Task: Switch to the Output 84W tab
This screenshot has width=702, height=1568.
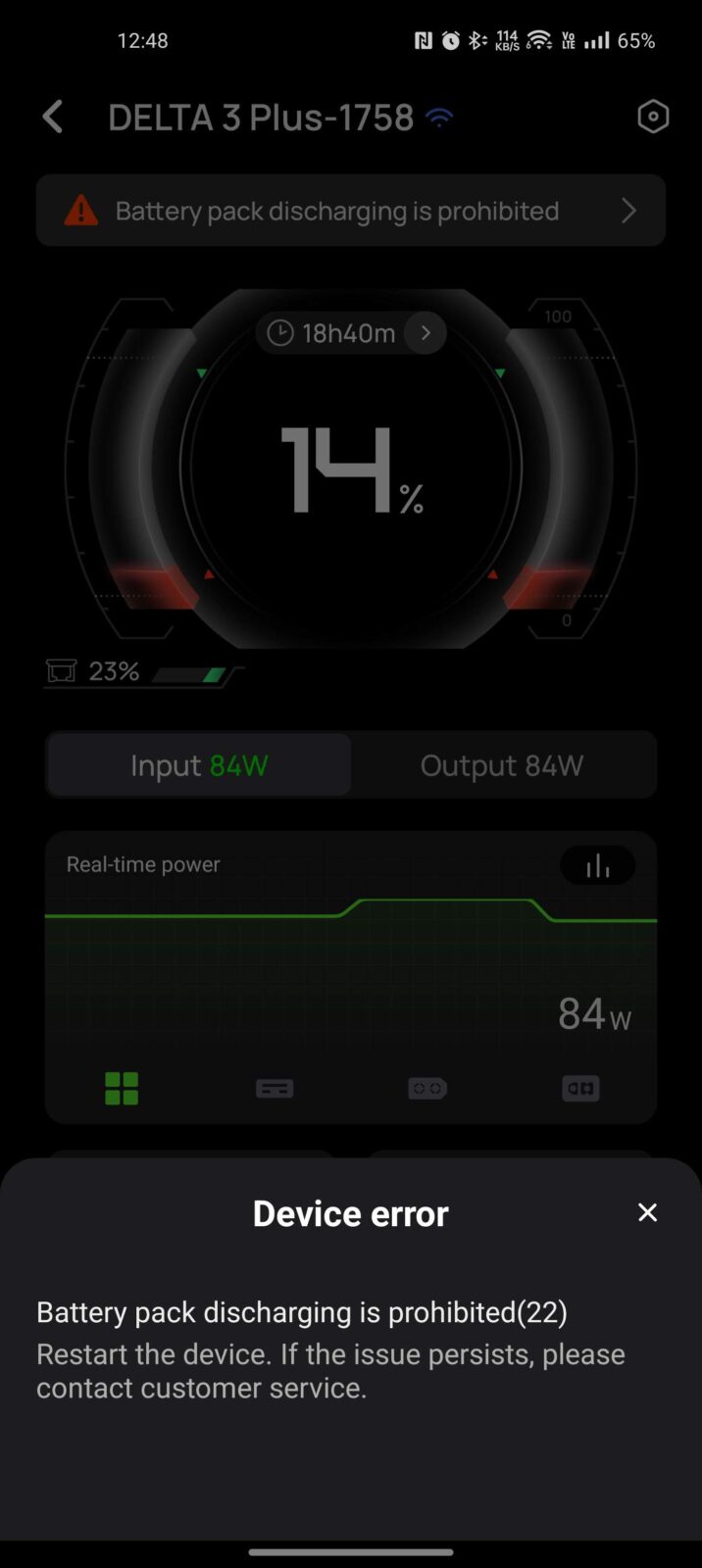Action: point(502,765)
